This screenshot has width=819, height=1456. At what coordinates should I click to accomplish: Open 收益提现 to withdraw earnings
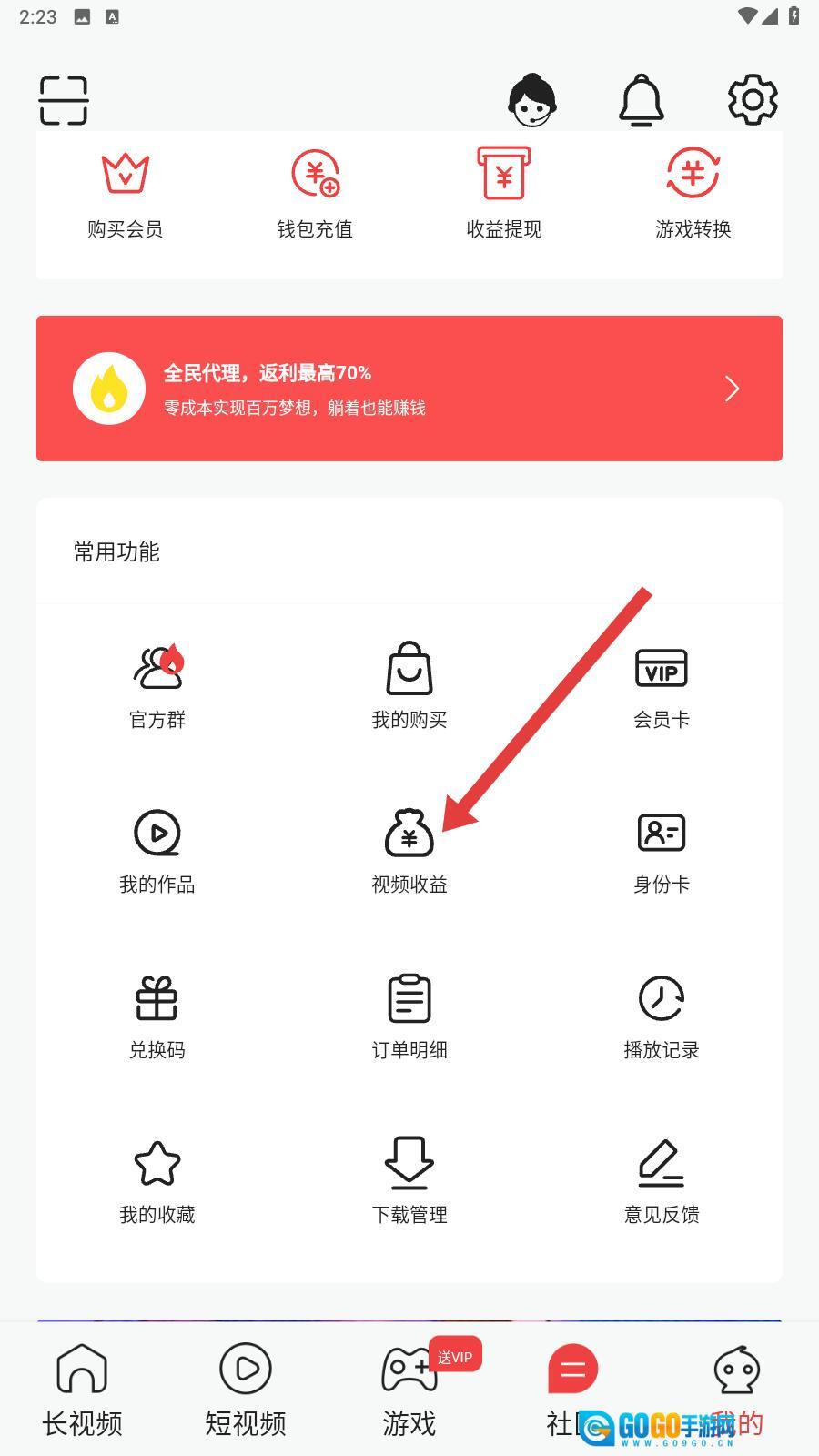point(504,193)
